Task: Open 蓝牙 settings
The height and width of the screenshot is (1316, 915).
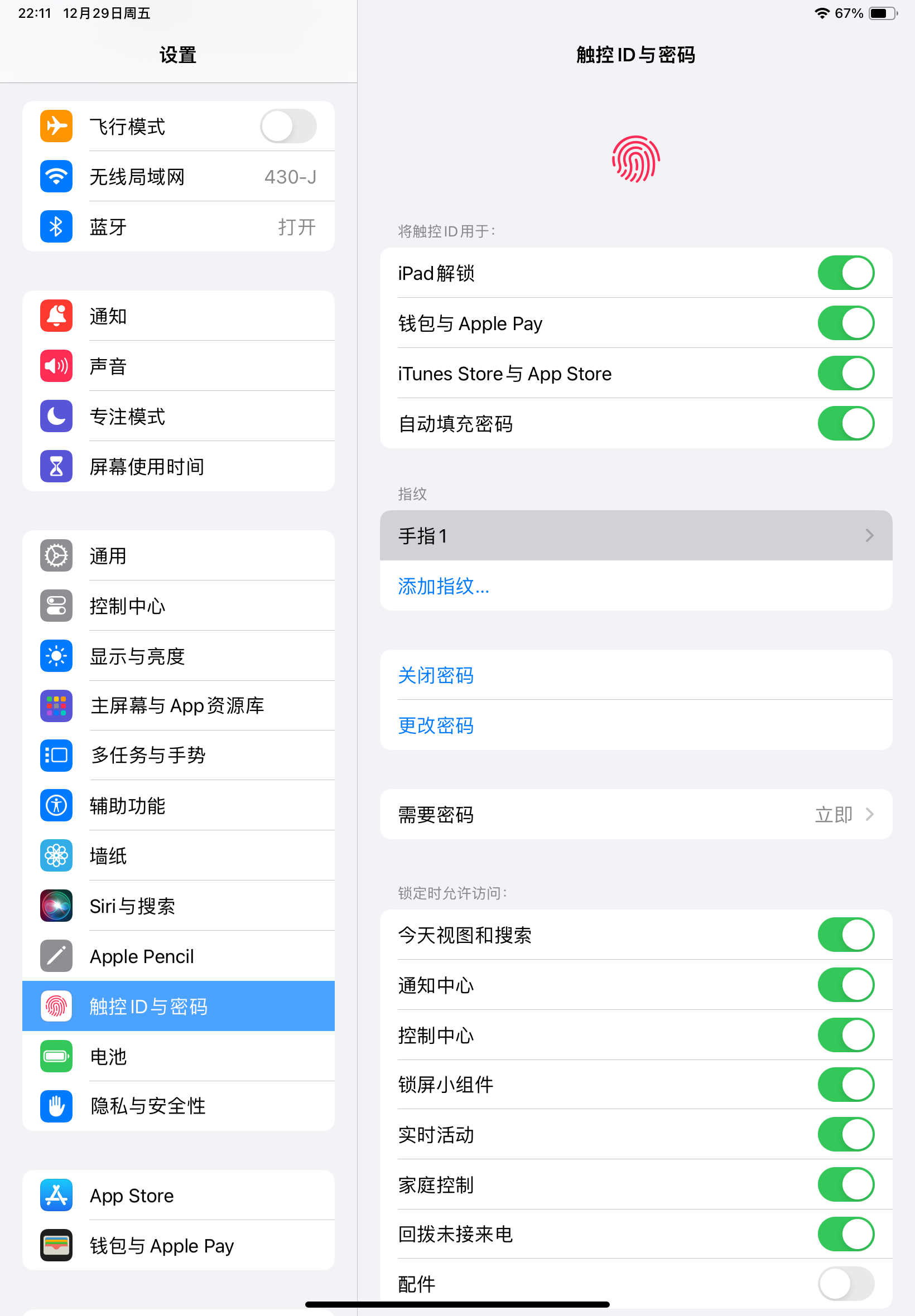Action: pyautogui.click(x=179, y=227)
